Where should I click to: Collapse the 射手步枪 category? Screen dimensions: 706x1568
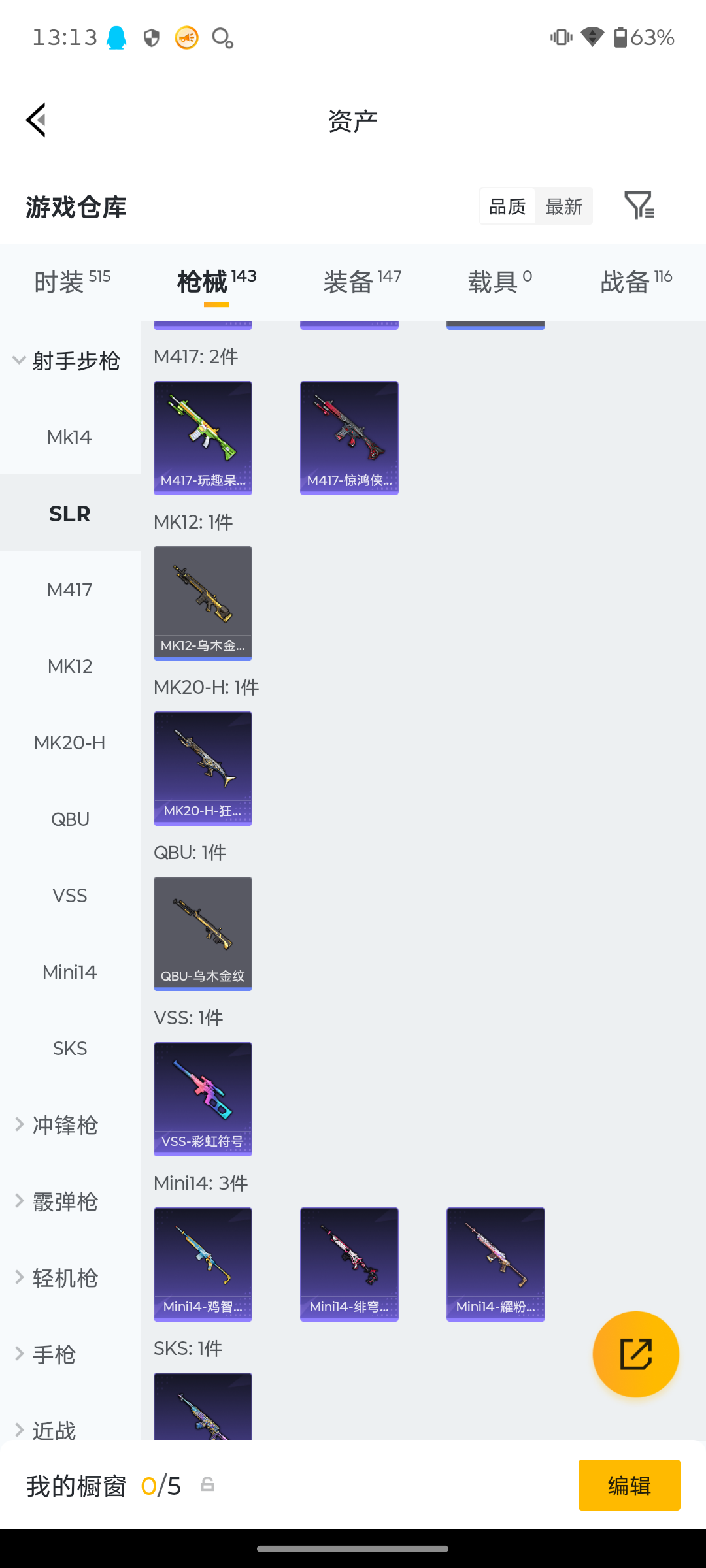tap(67, 361)
